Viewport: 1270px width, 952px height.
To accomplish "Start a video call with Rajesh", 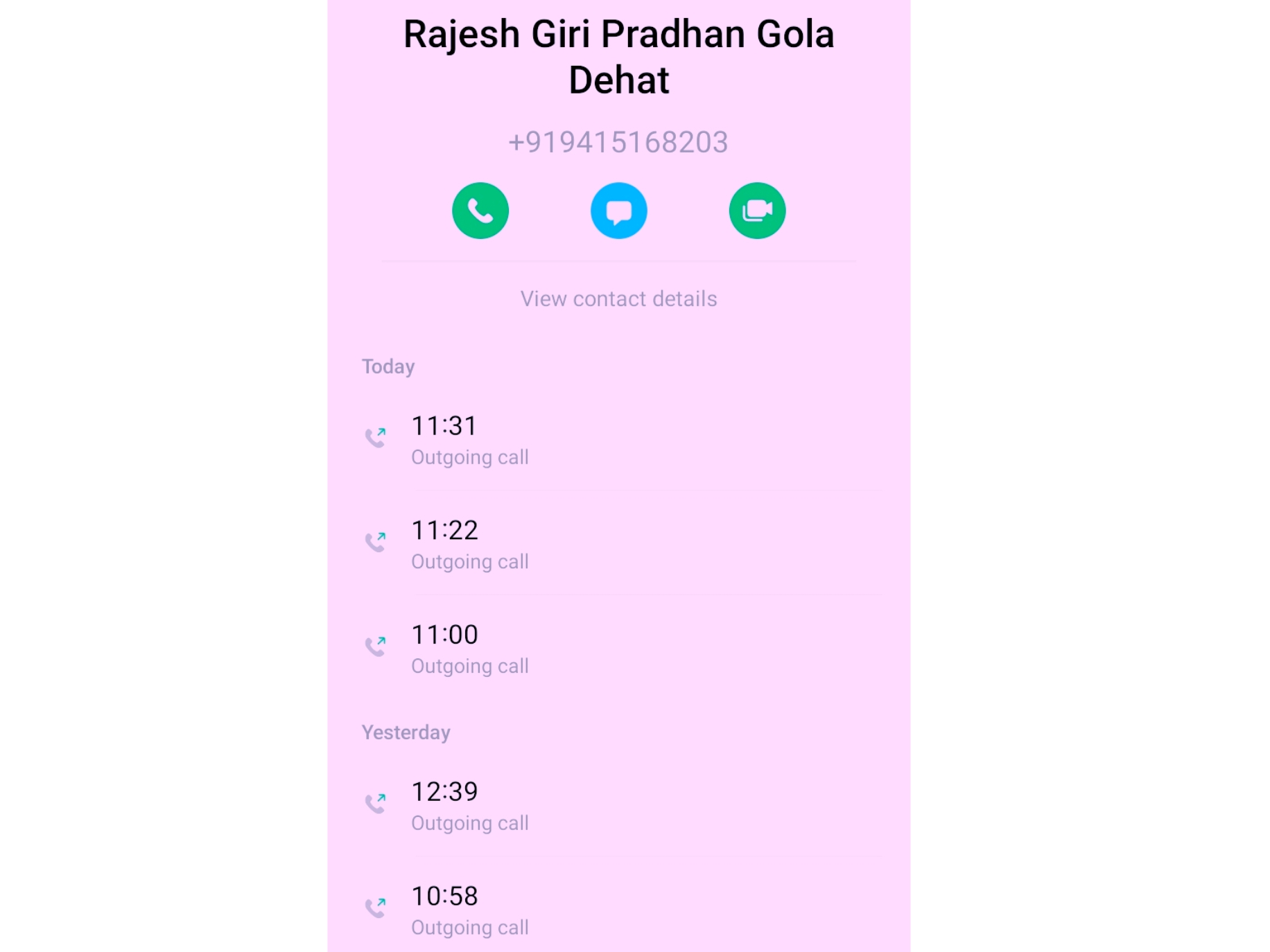I will point(757,211).
